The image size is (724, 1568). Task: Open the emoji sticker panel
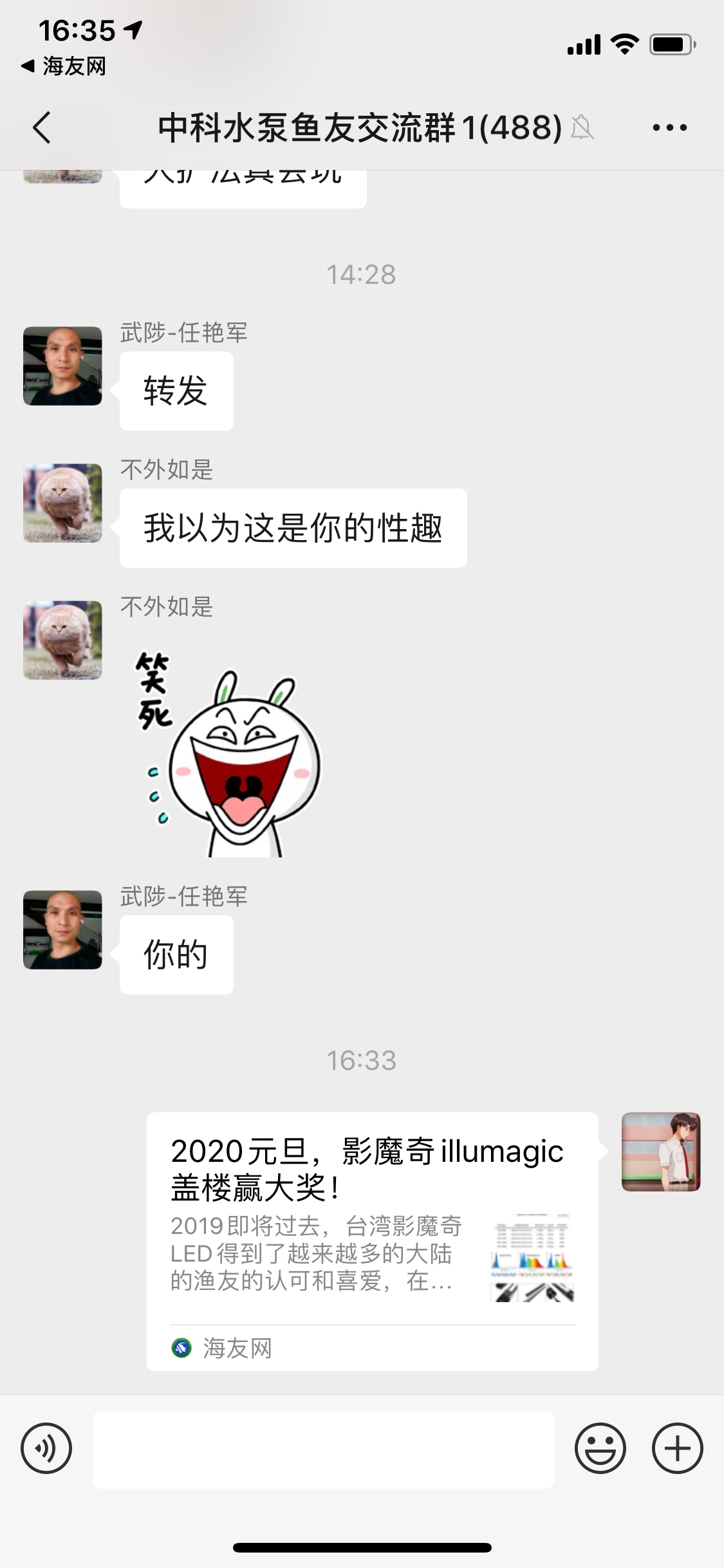[600, 1449]
